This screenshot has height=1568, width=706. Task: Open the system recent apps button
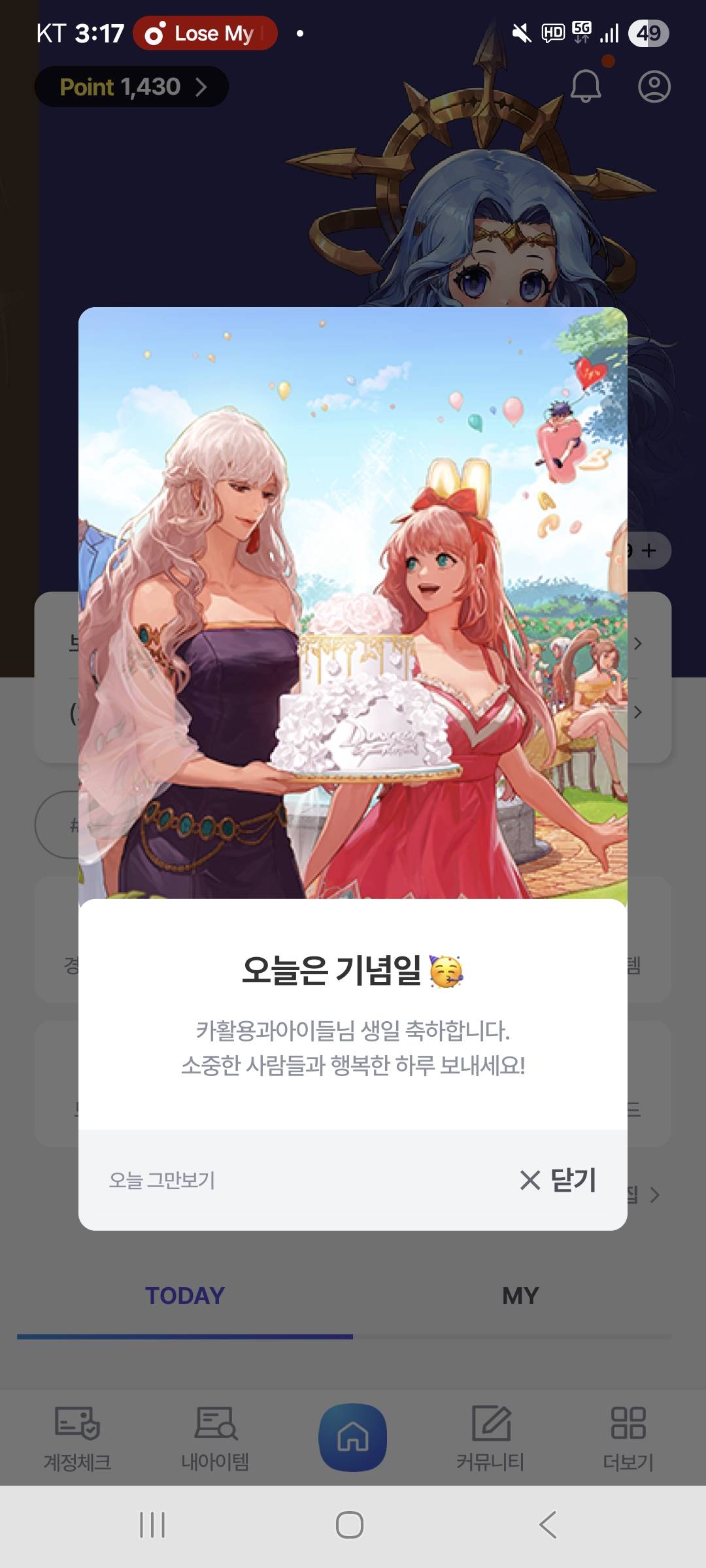click(x=152, y=1525)
